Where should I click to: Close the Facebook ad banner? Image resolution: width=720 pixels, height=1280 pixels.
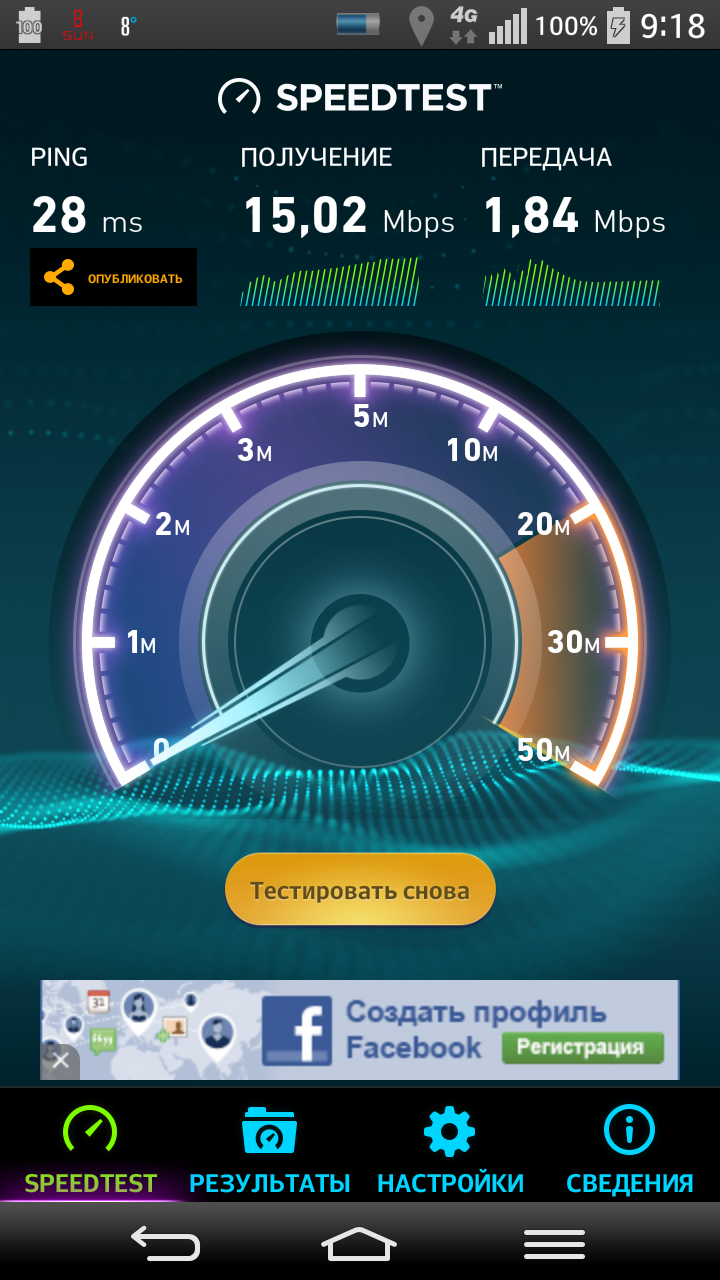point(60,1060)
